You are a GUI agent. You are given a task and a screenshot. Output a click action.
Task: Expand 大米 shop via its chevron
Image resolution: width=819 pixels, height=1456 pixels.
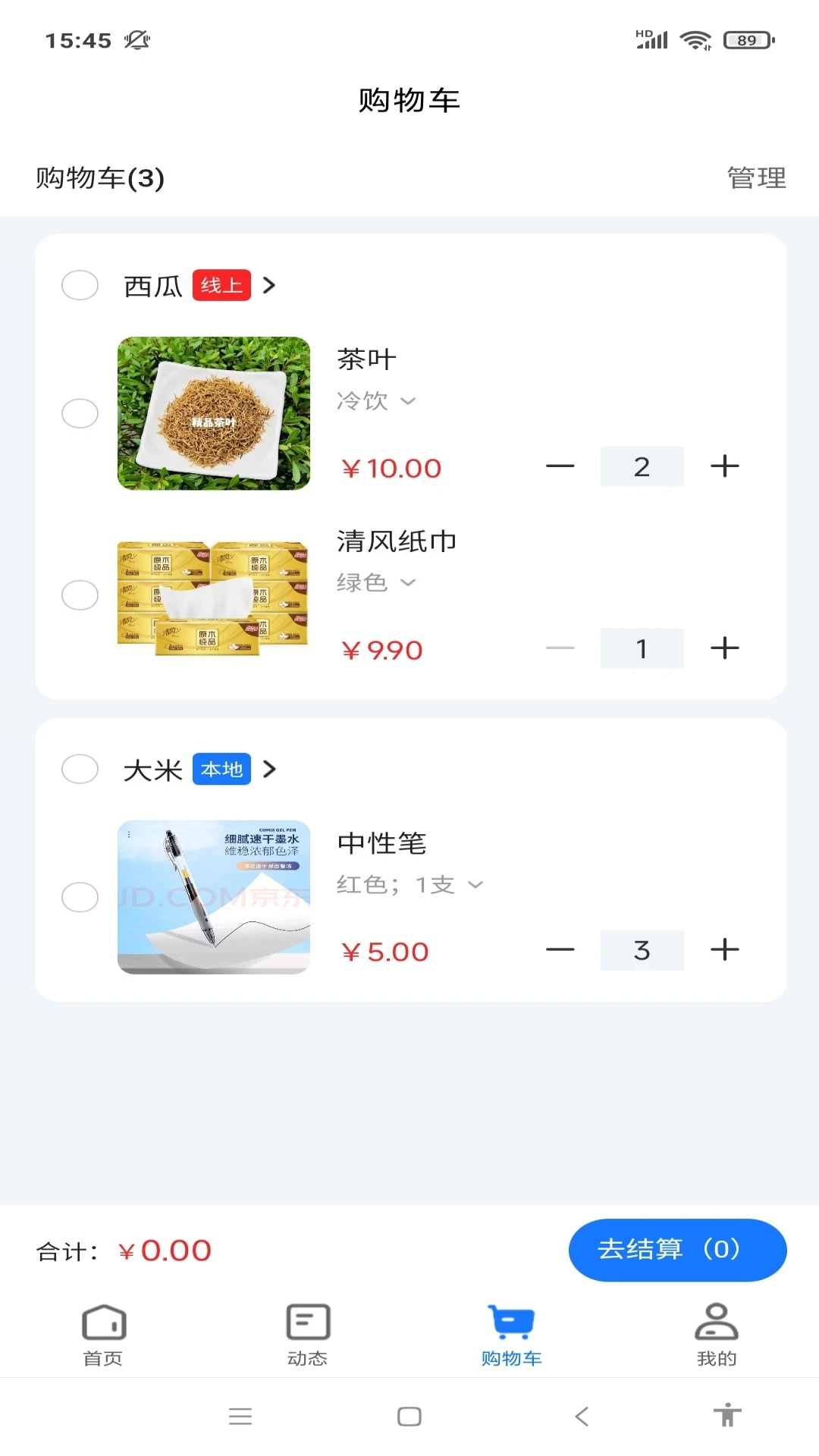(x=270, y=769)
